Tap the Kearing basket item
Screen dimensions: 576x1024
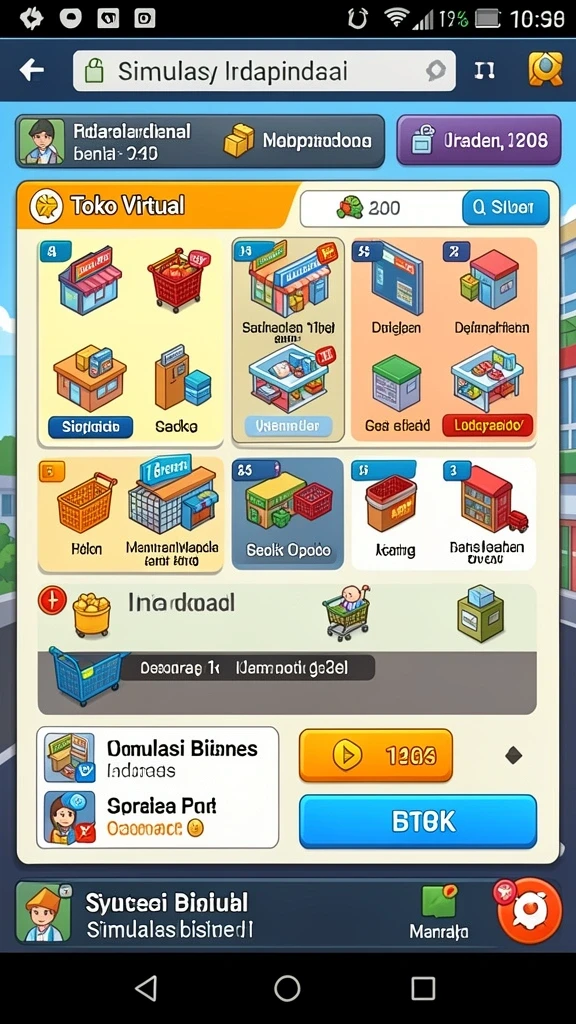(394, 515)
